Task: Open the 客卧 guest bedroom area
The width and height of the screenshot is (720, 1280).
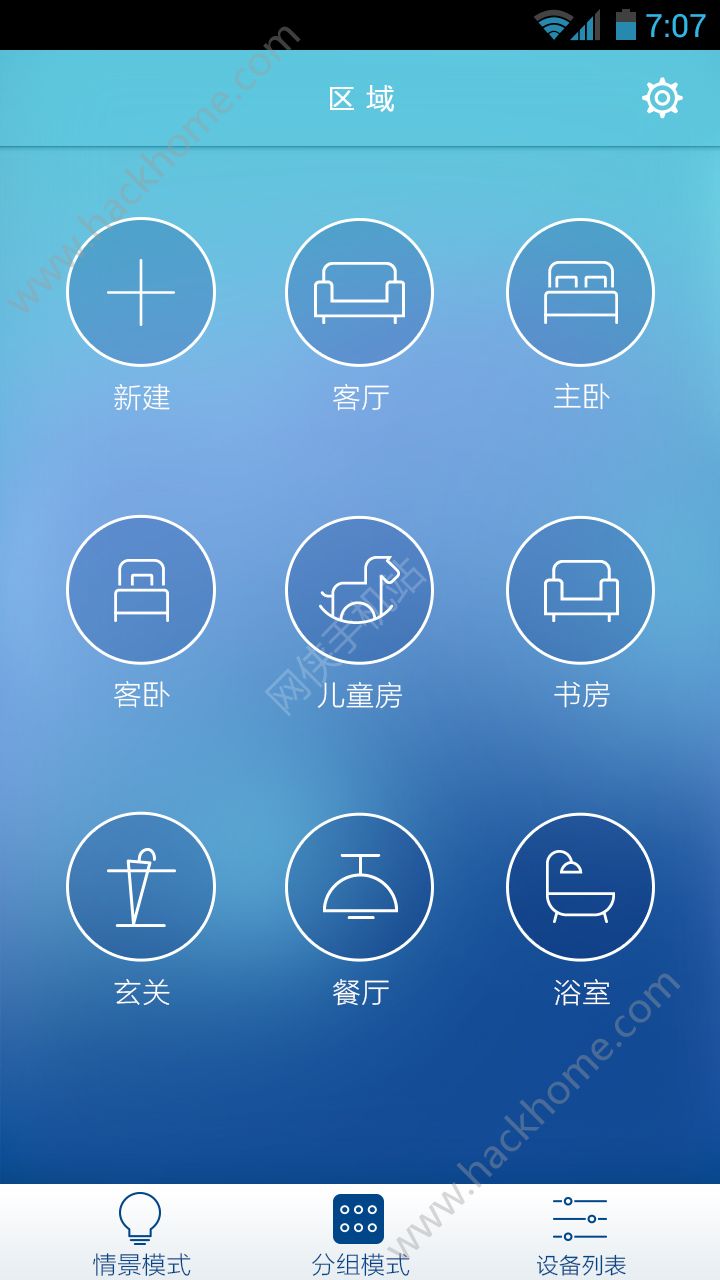Action: tap(141, 589)
